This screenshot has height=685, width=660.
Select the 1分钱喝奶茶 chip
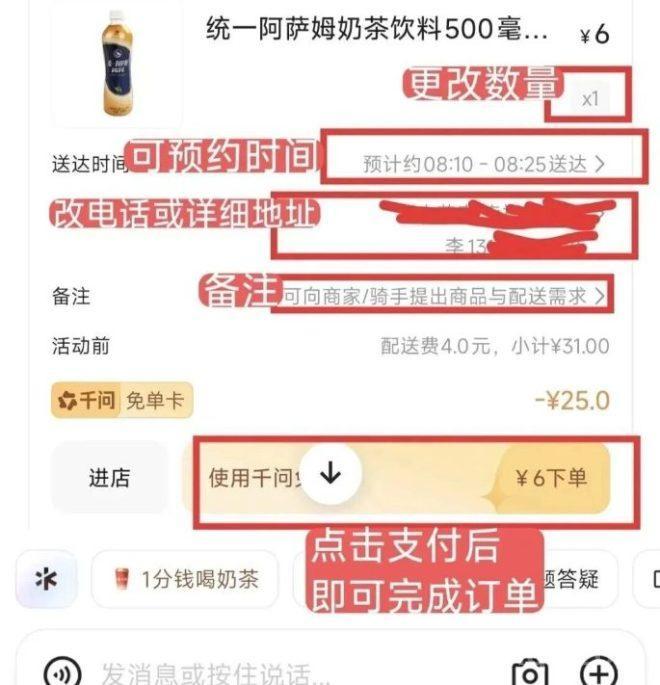[x=185, y=579]
